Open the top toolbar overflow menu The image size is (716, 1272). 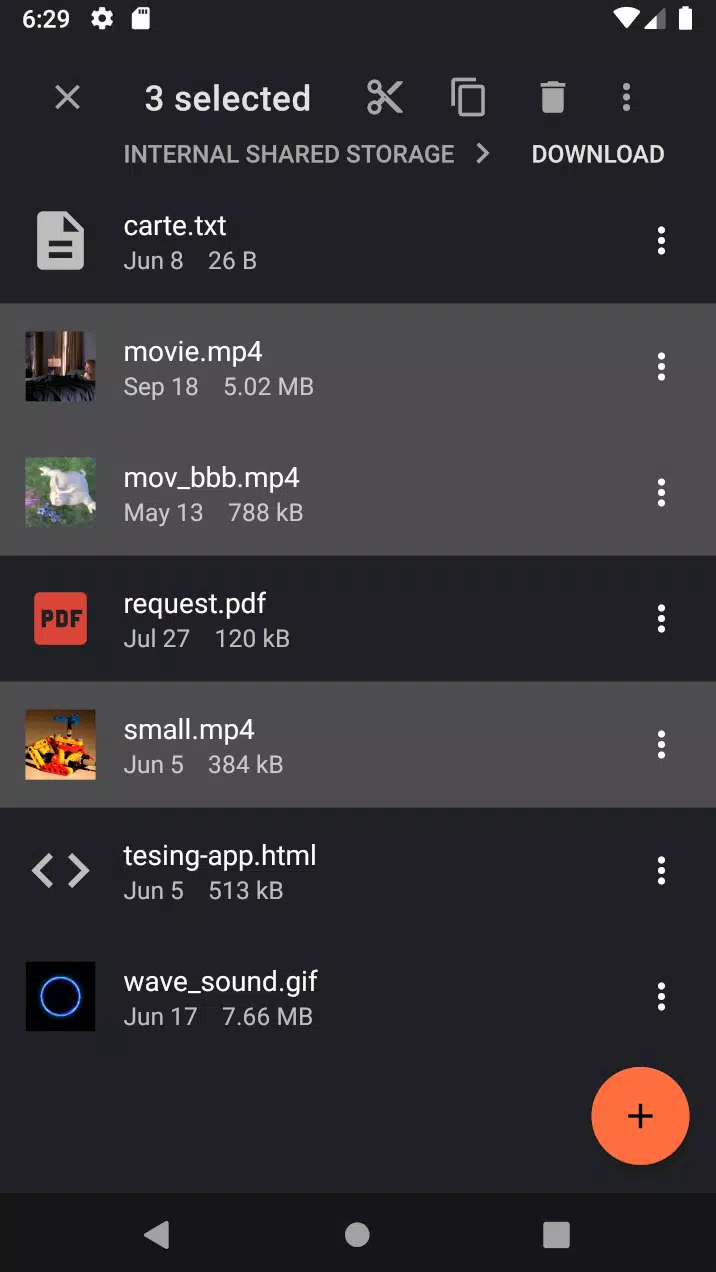[x=626, y=97]
